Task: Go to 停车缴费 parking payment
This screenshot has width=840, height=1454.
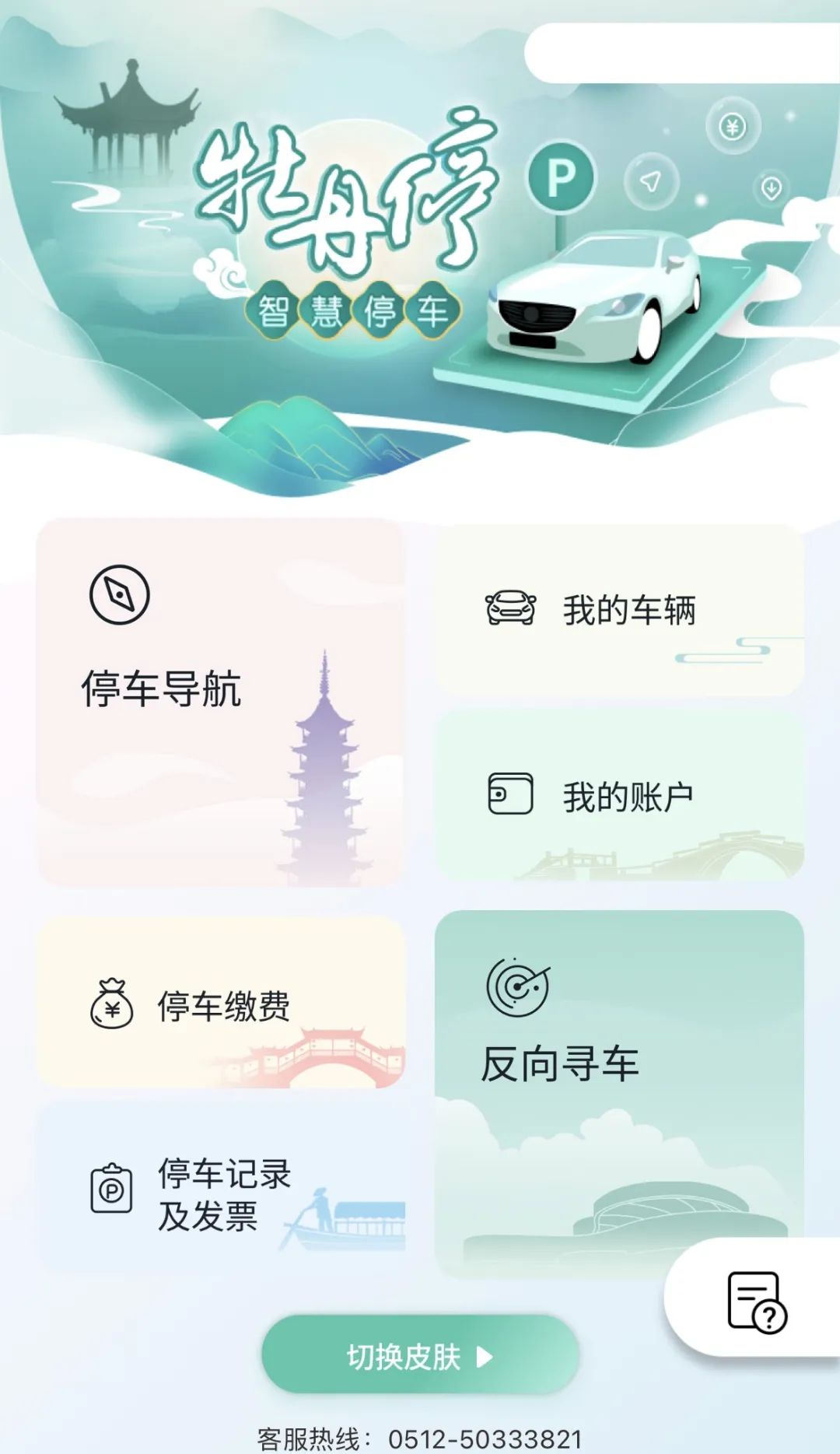Action: pyautogui.click(x=221, y=1004)
